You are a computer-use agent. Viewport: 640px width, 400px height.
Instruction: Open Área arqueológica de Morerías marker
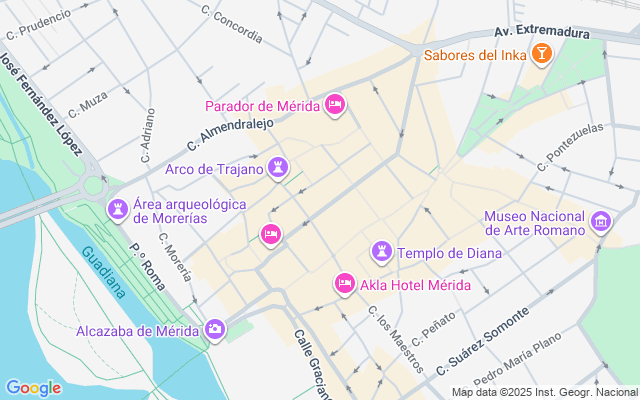point(118,210)
